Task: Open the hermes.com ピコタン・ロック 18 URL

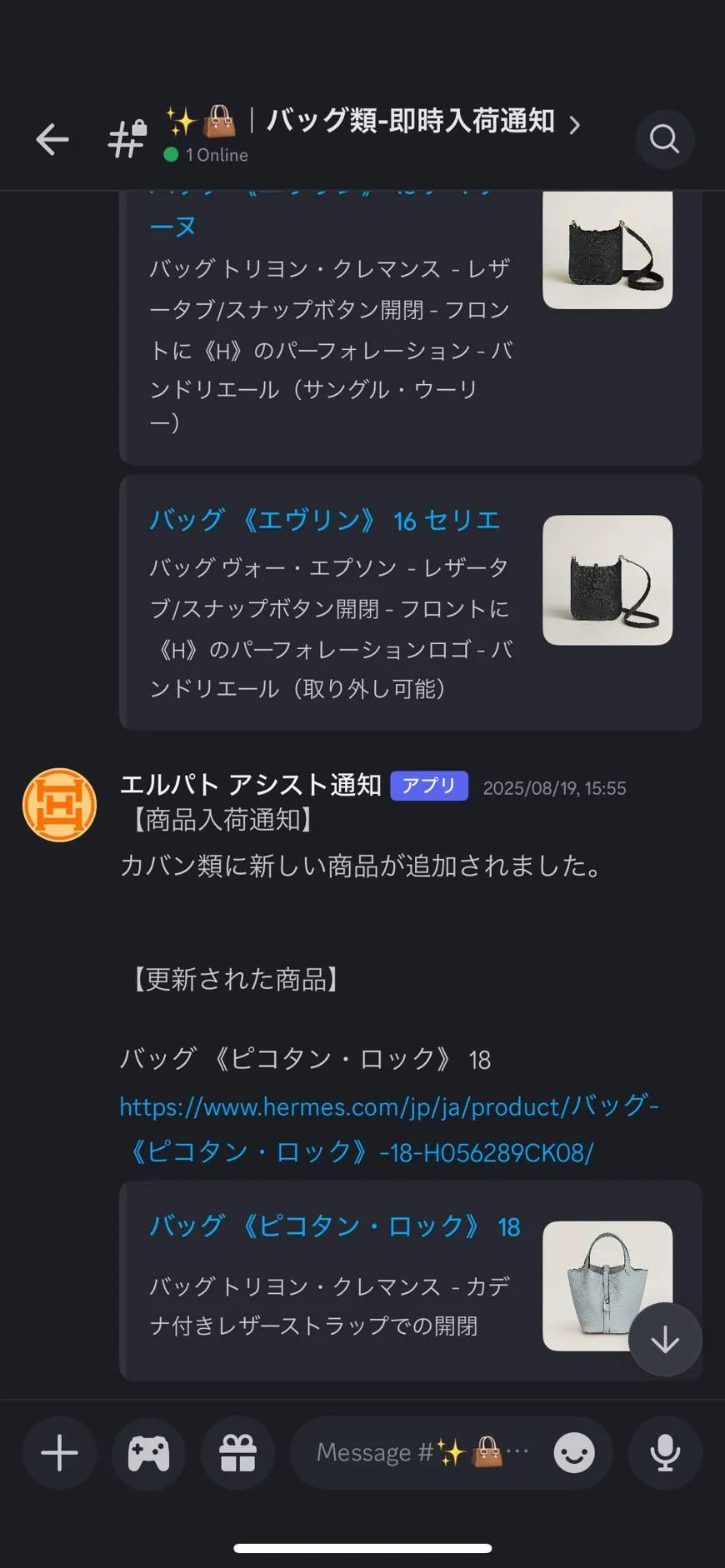Action: 389,1129
